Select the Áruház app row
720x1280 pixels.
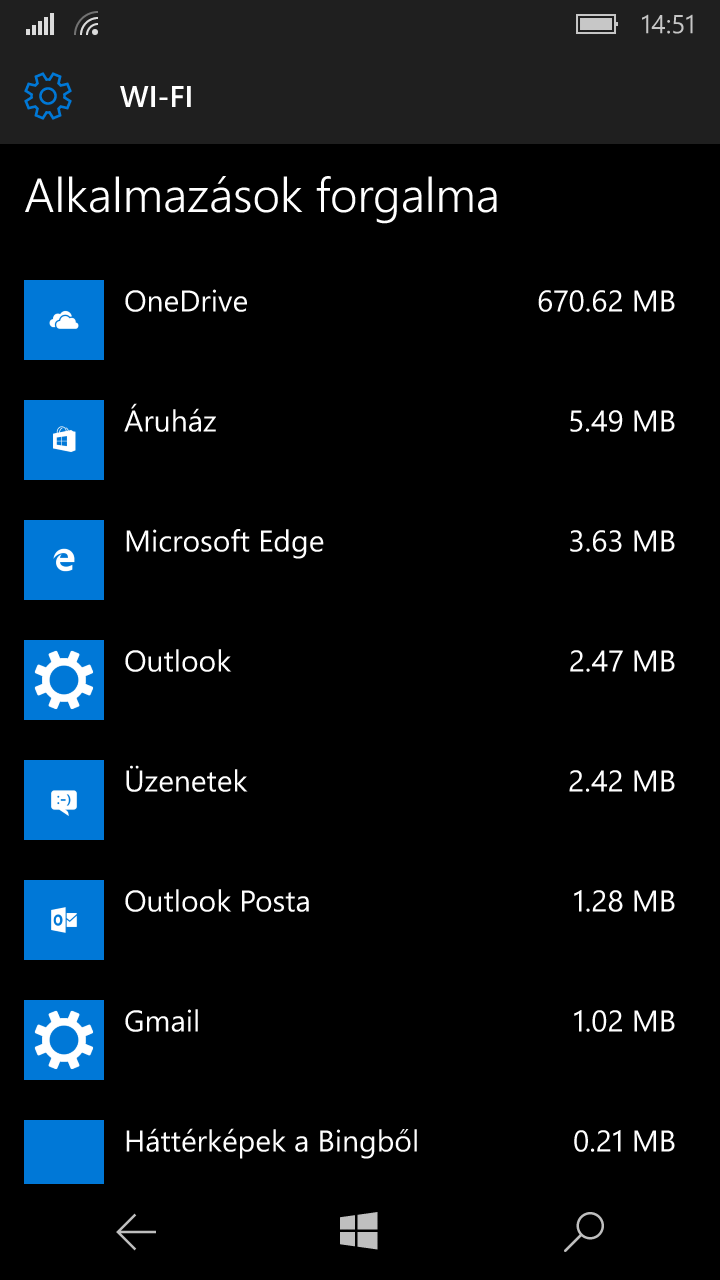click(360, 440)
